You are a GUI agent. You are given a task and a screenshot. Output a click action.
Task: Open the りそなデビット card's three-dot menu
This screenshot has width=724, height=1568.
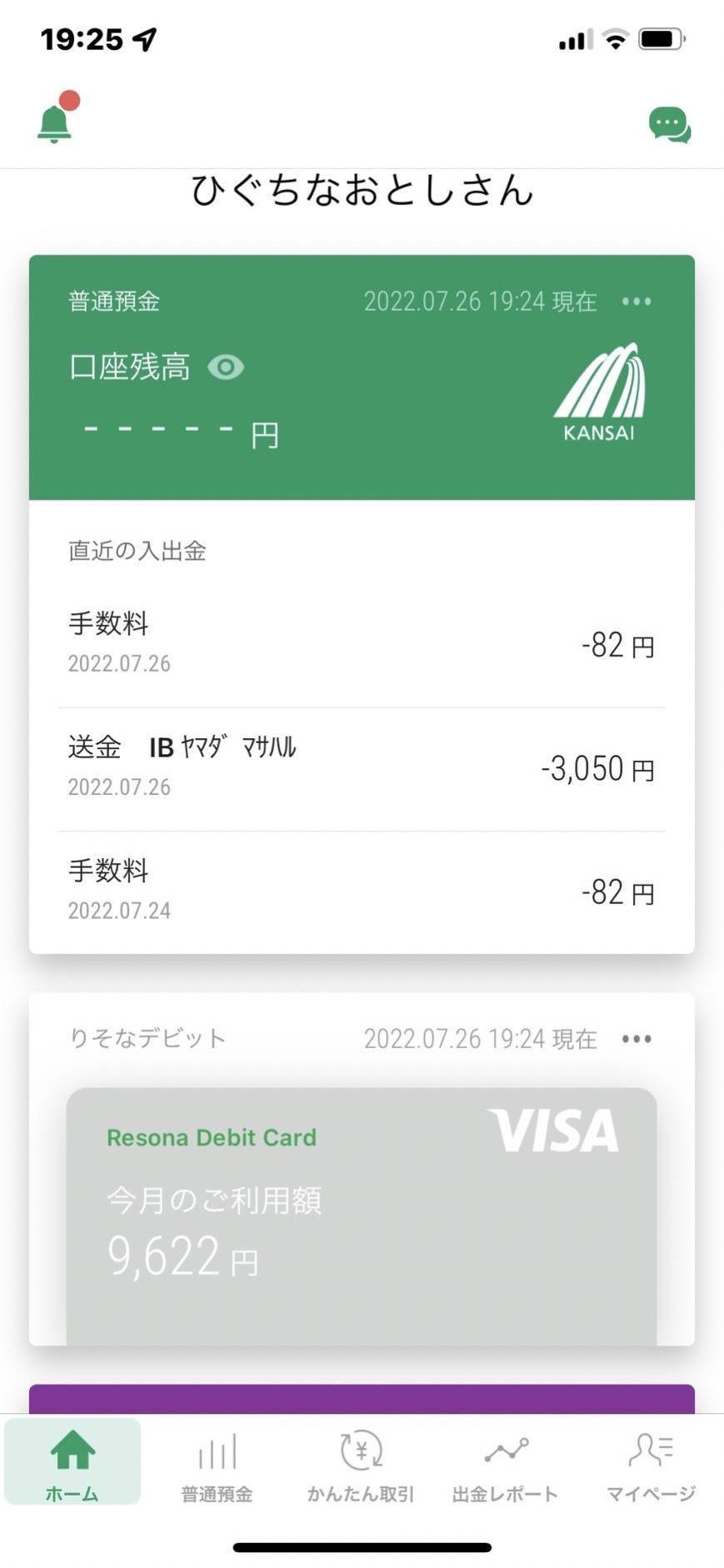coord(637,1039)
